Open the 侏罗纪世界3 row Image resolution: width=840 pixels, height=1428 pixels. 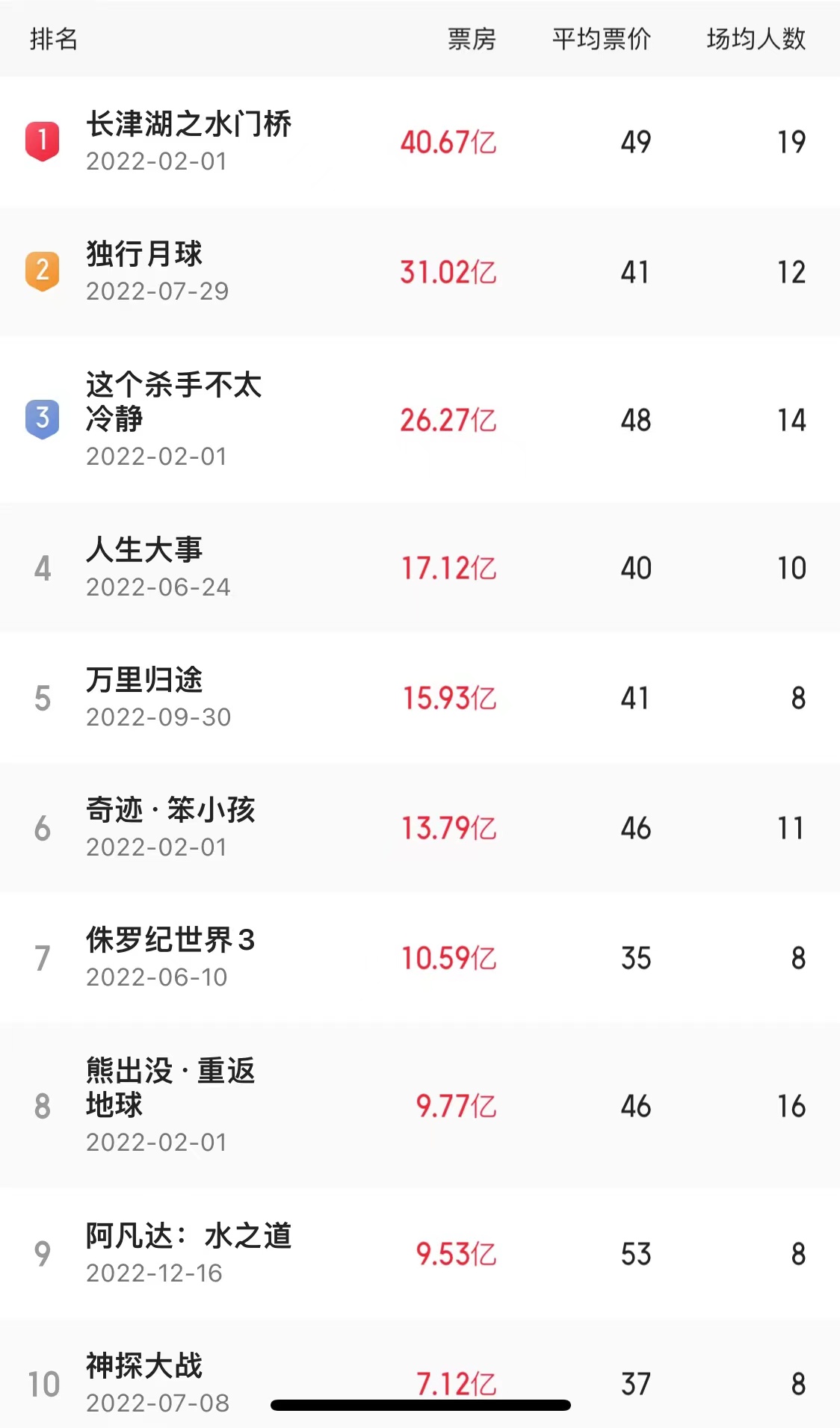tap(420, 958)
